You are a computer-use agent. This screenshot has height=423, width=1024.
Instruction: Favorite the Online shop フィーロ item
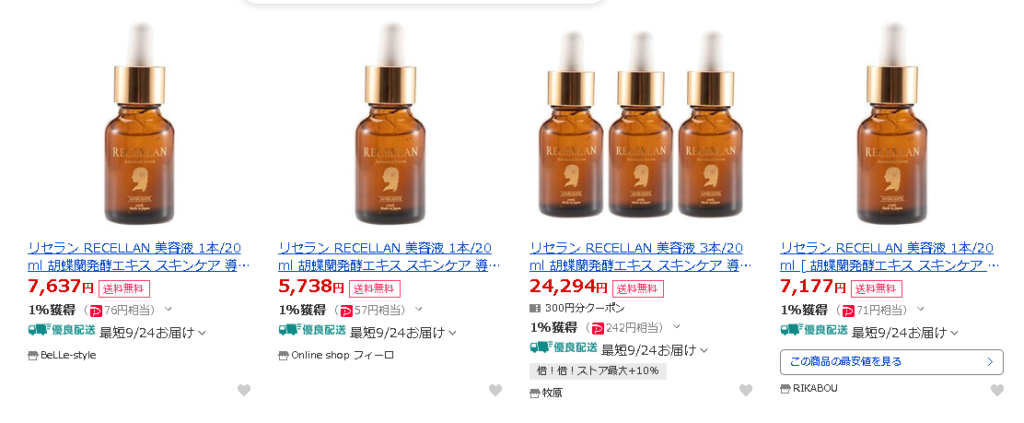495,390
